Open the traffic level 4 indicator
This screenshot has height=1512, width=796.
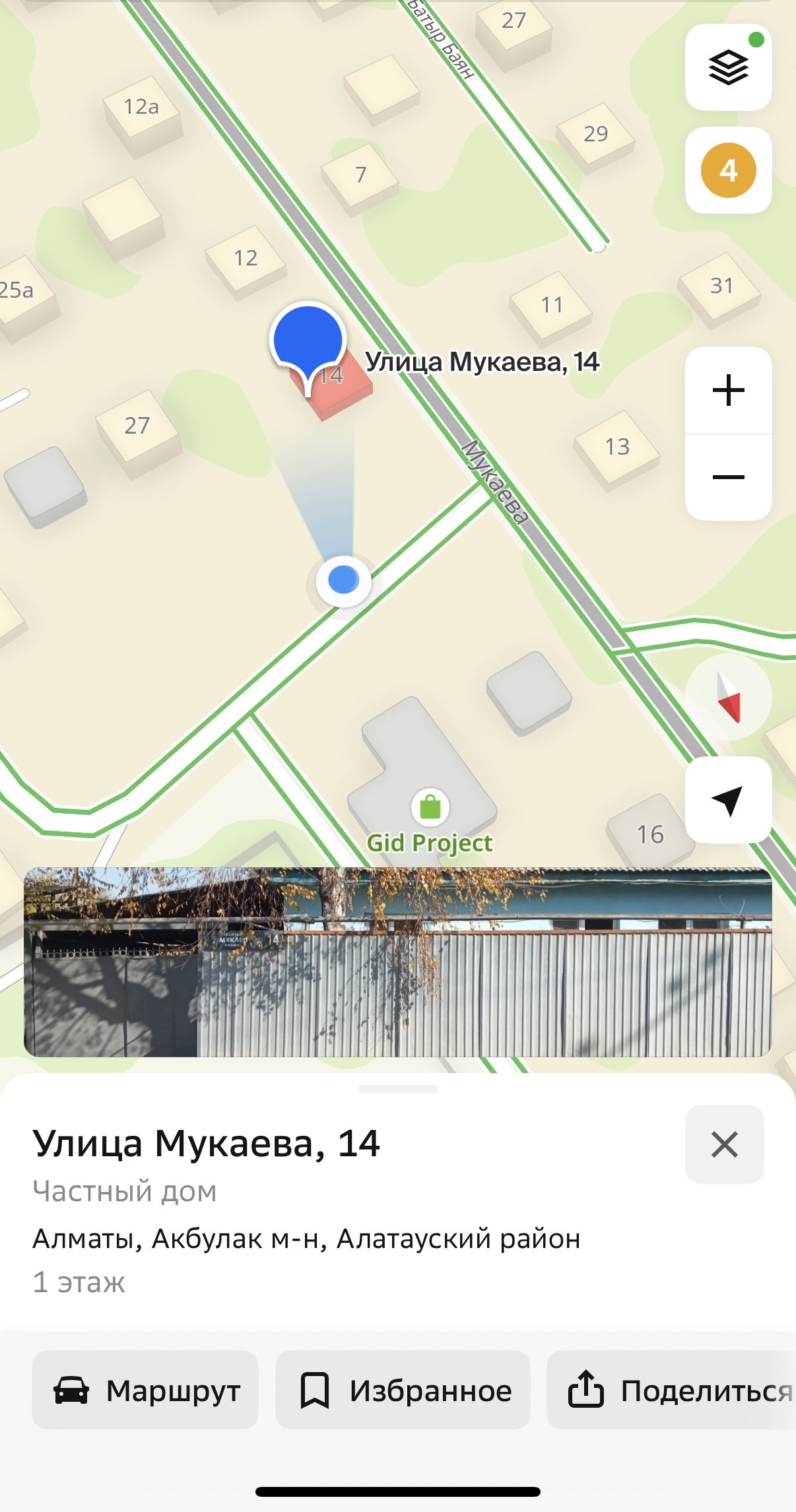[x=728, y=170]
